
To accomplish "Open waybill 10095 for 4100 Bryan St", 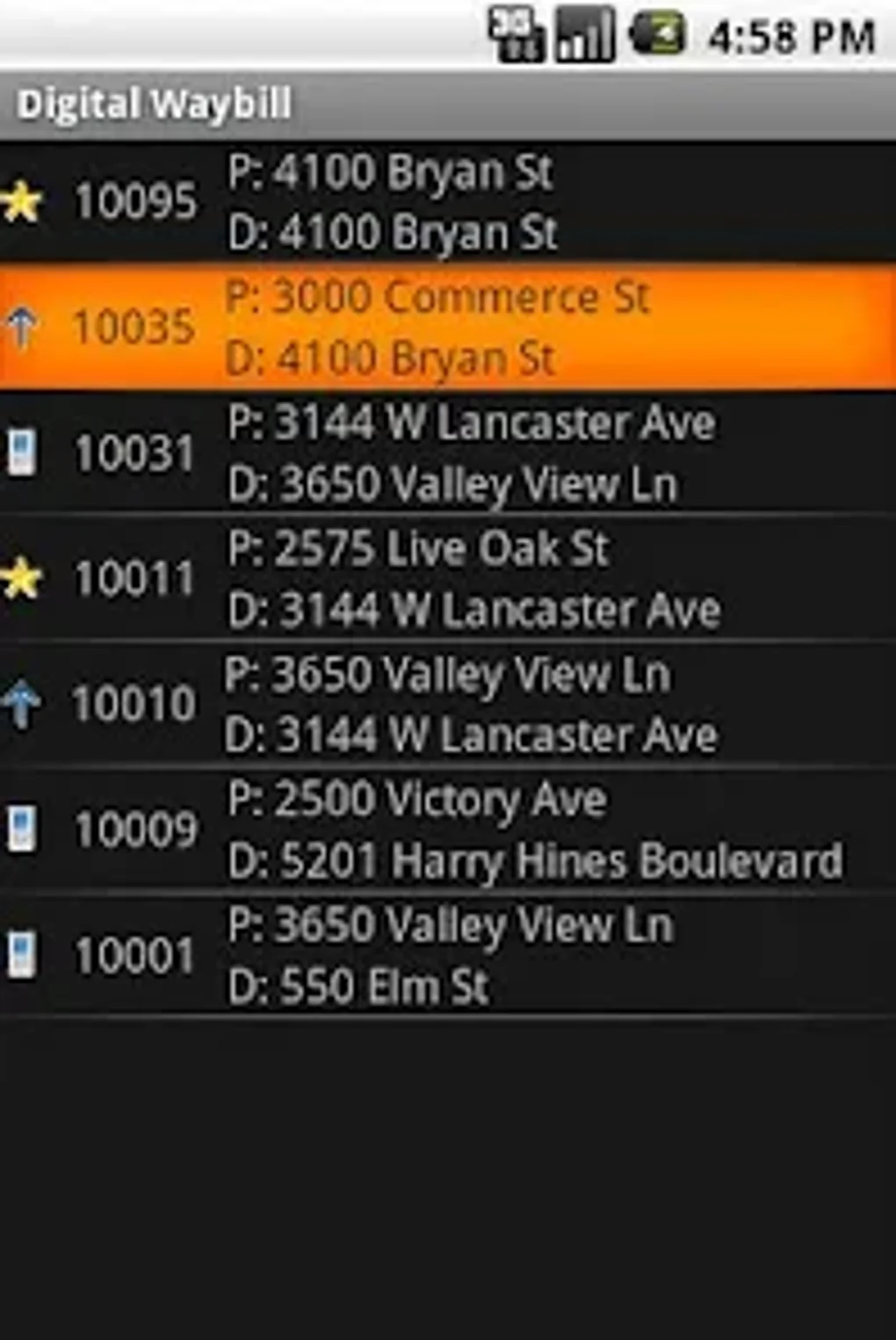I will (448, 202).
